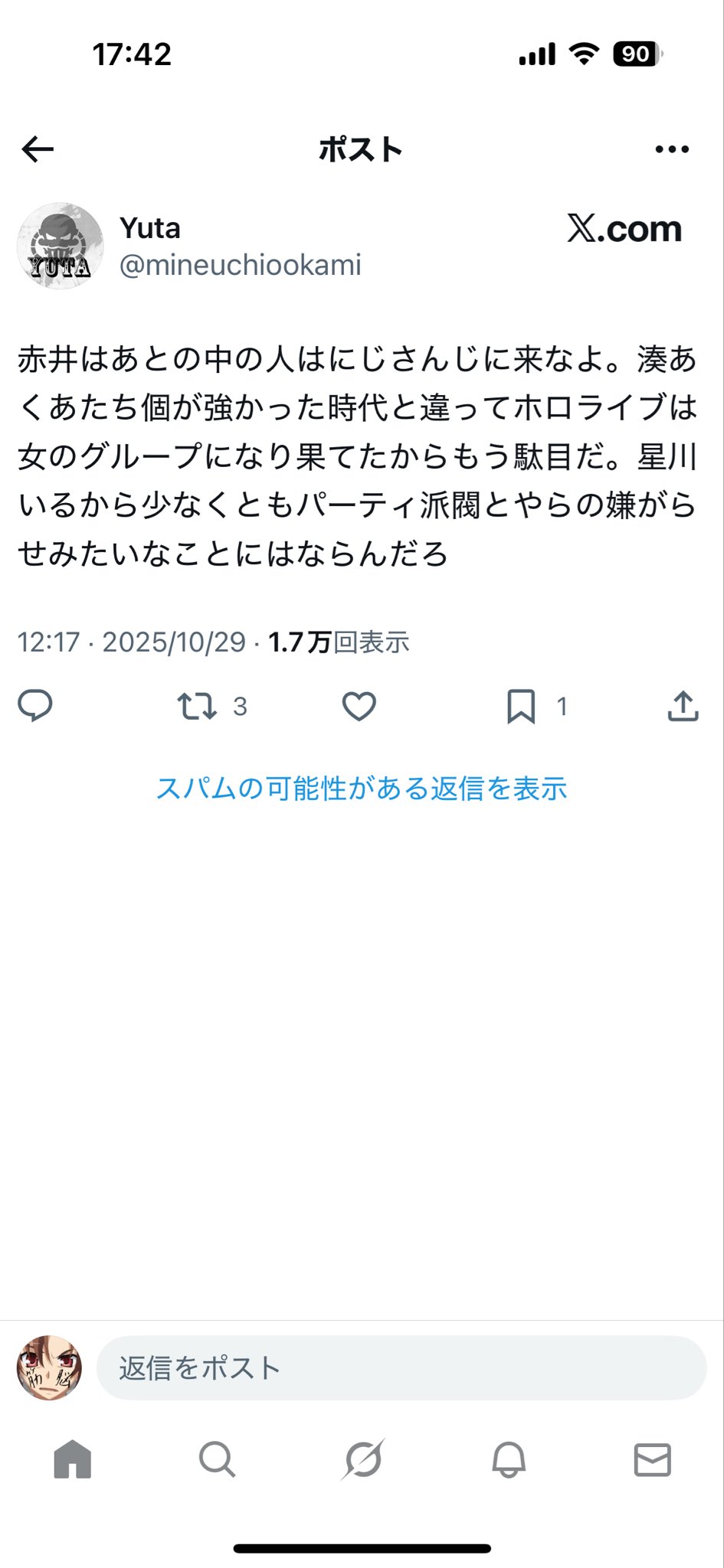Open the messages envelope tab
Image resolution: width=724 pixels, height=1568 pixels.
(x=653, y=1459)
